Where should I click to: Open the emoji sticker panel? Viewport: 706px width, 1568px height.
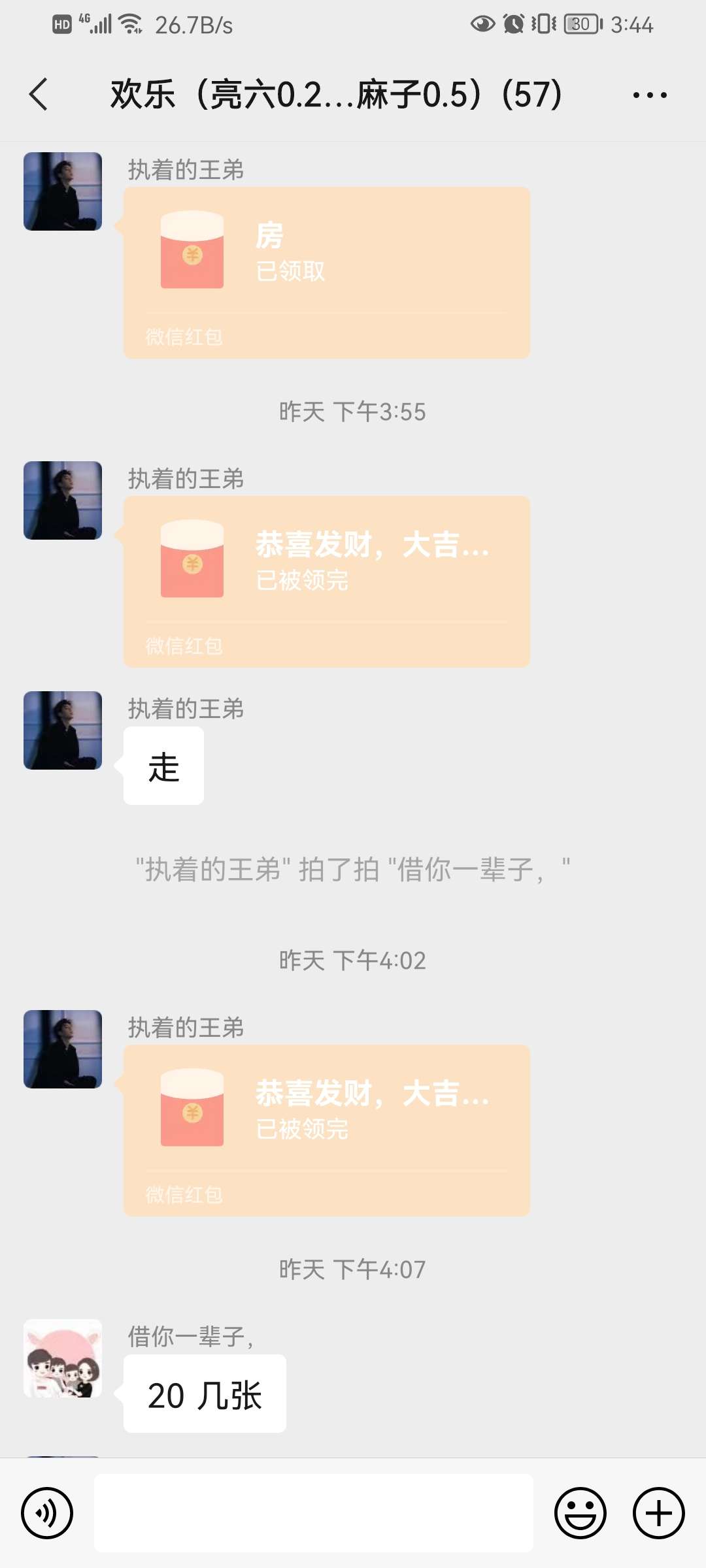pos(580,1513)
